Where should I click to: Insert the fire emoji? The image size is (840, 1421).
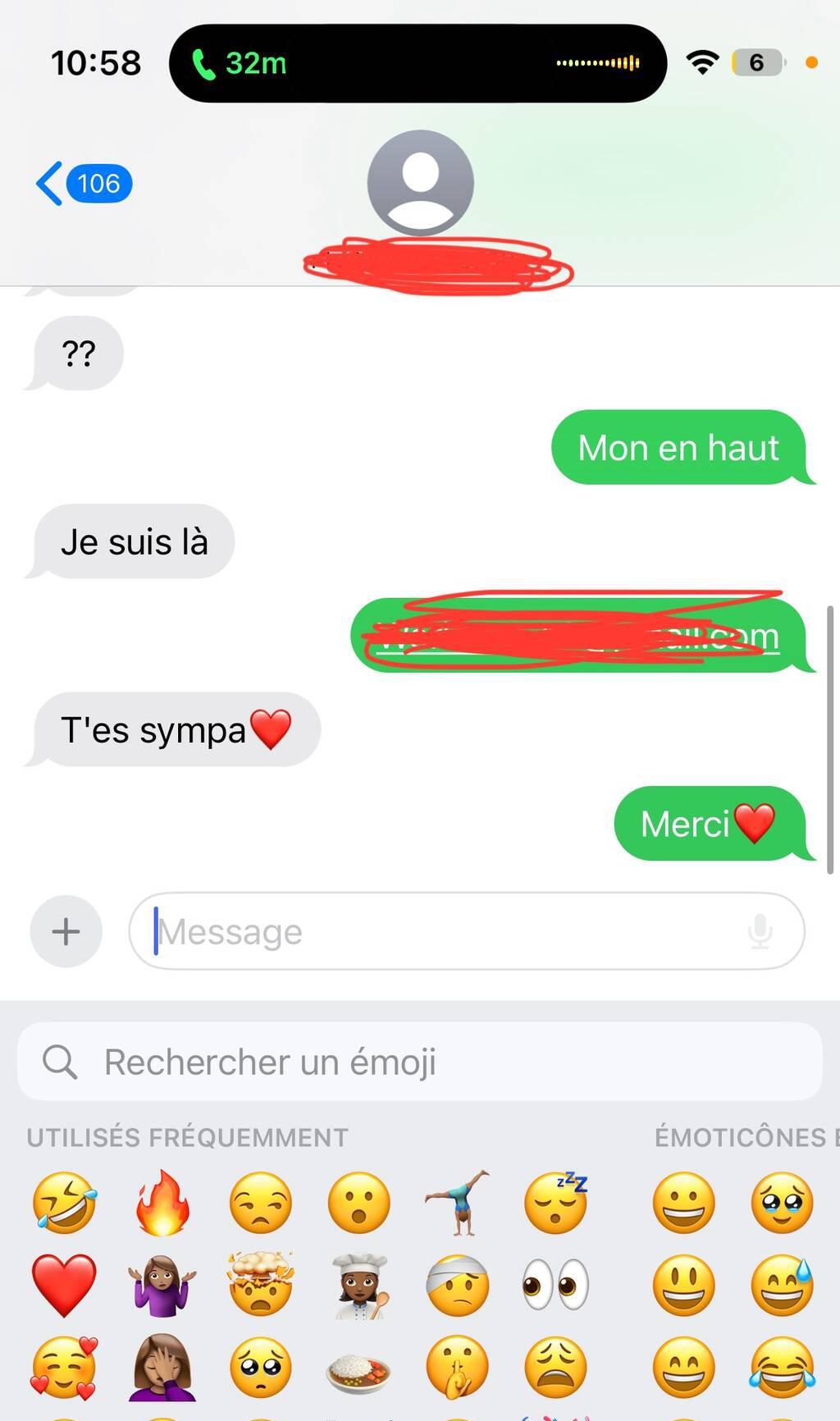(162, 1204)
